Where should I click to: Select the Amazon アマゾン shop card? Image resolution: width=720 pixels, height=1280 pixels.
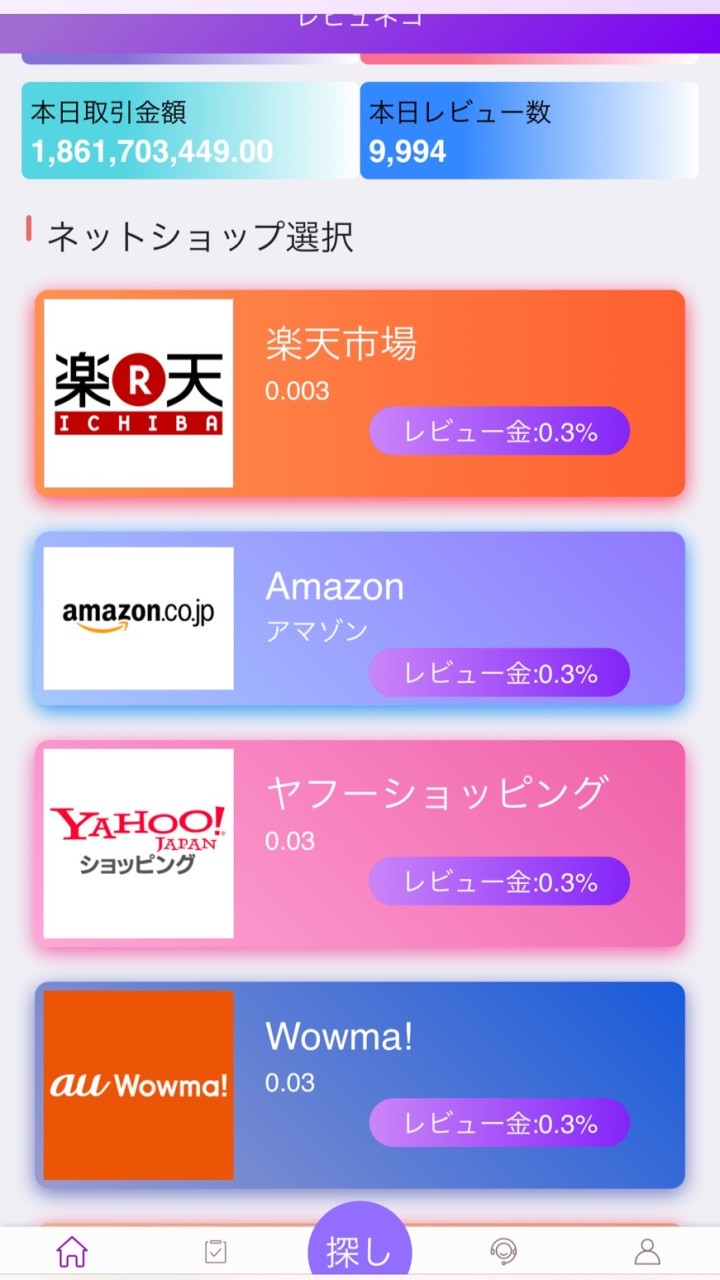(x=360, y=618)
